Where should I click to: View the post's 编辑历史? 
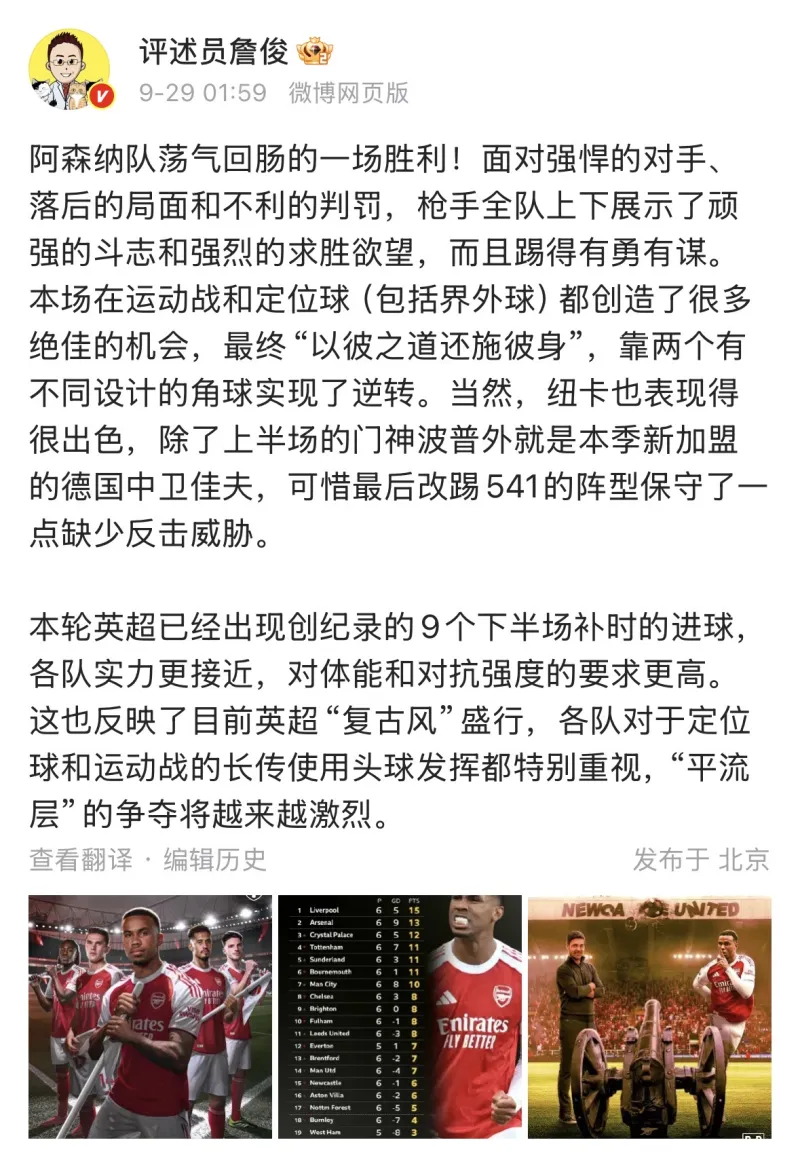point(216,859)
